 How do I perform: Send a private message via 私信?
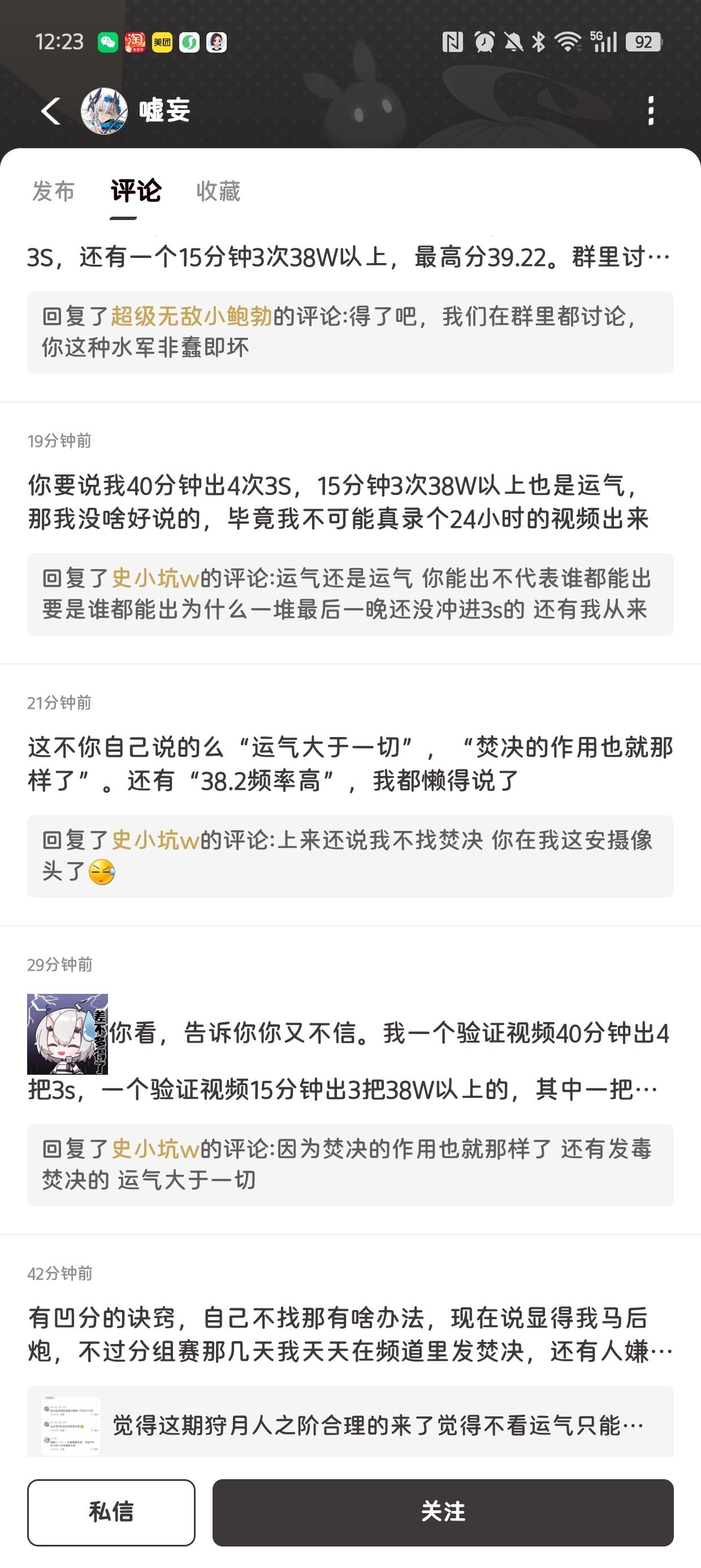[x=111, y=1512]
